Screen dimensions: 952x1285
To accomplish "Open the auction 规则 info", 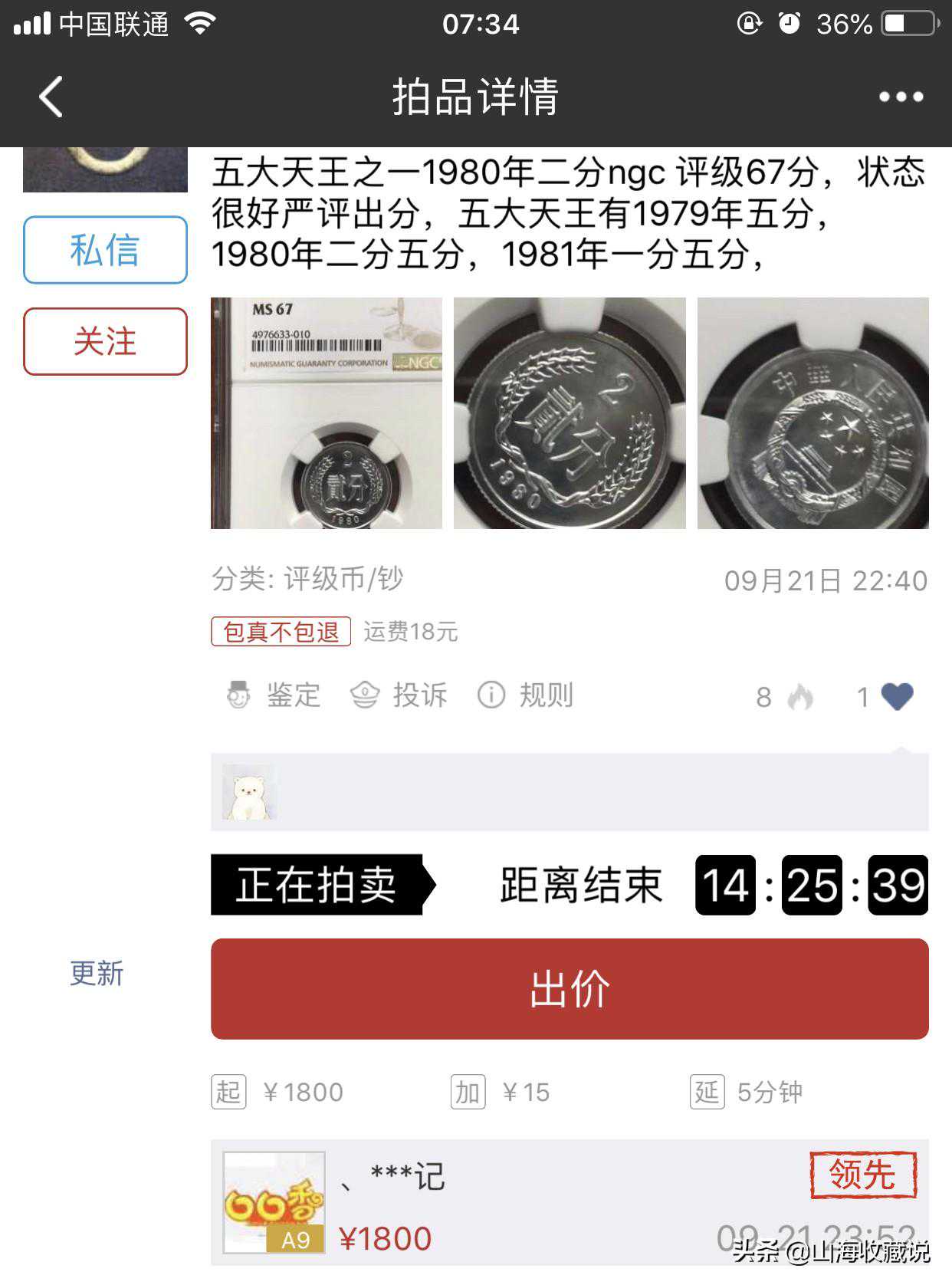I will click(x=526, y=695).
